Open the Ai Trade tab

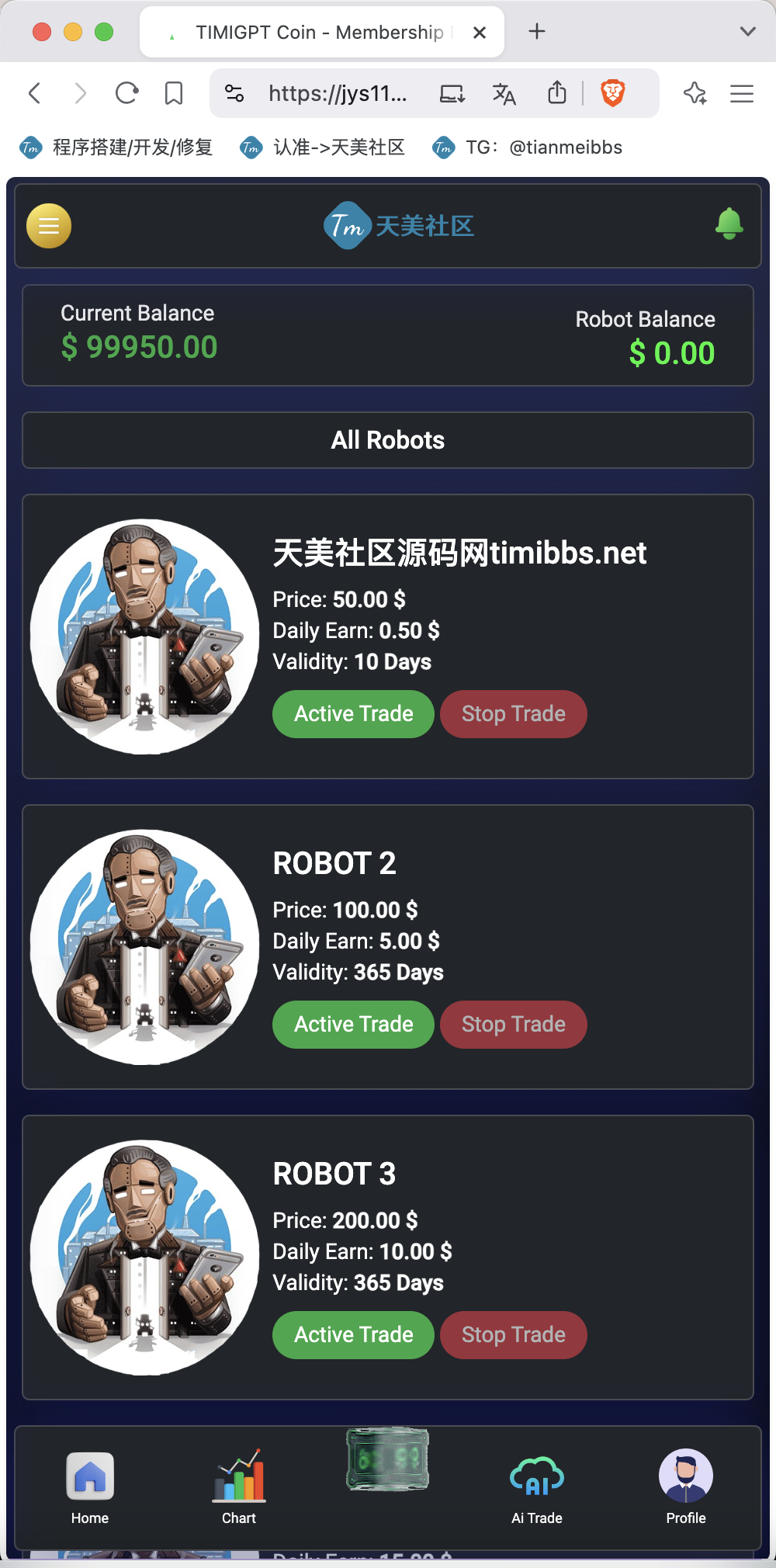coord(537,1489)
